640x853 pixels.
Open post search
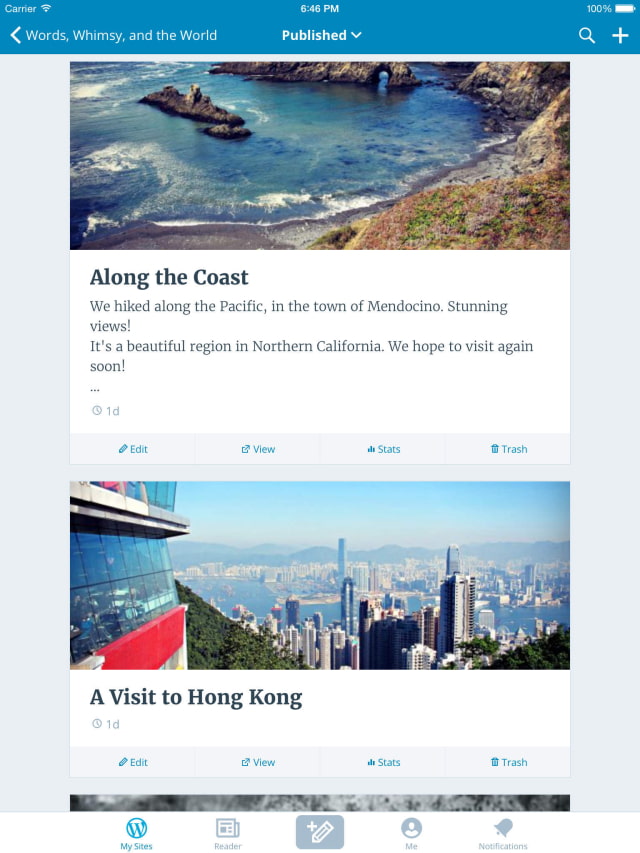point(587,35)
